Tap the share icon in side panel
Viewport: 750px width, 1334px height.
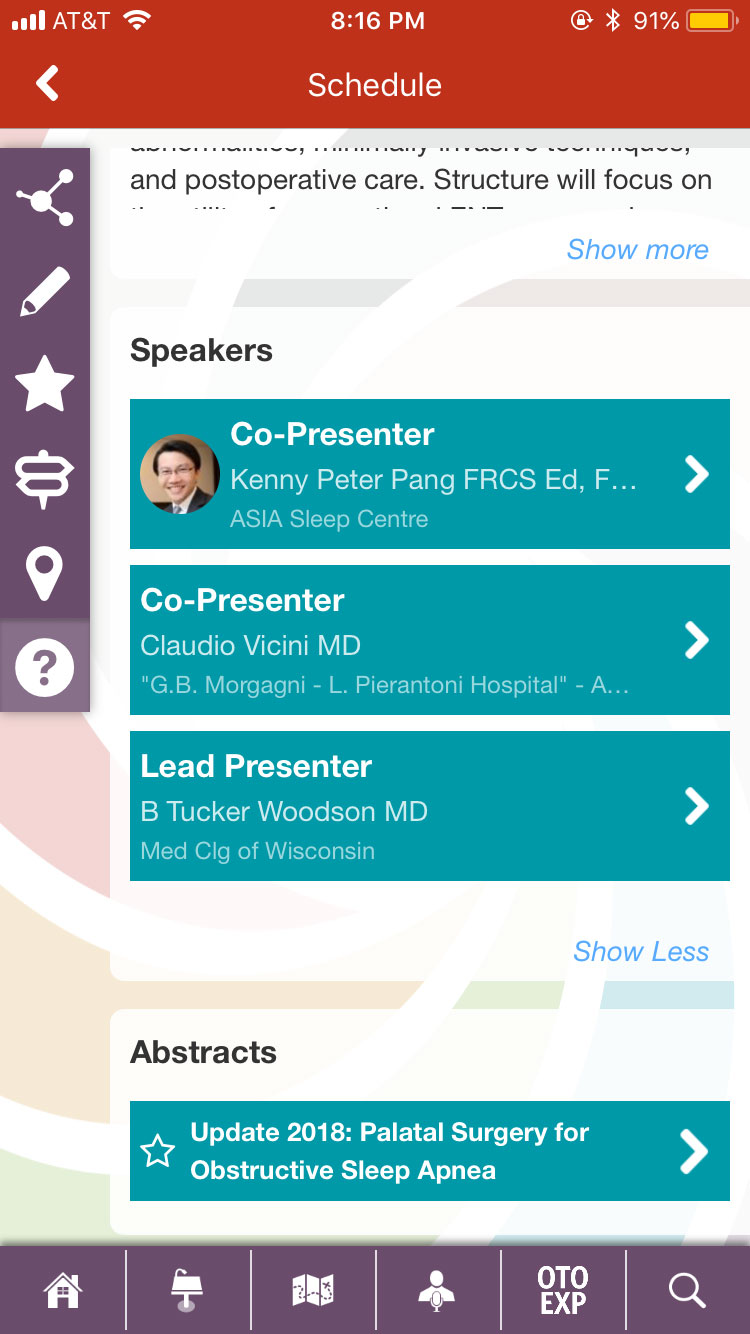45,196
